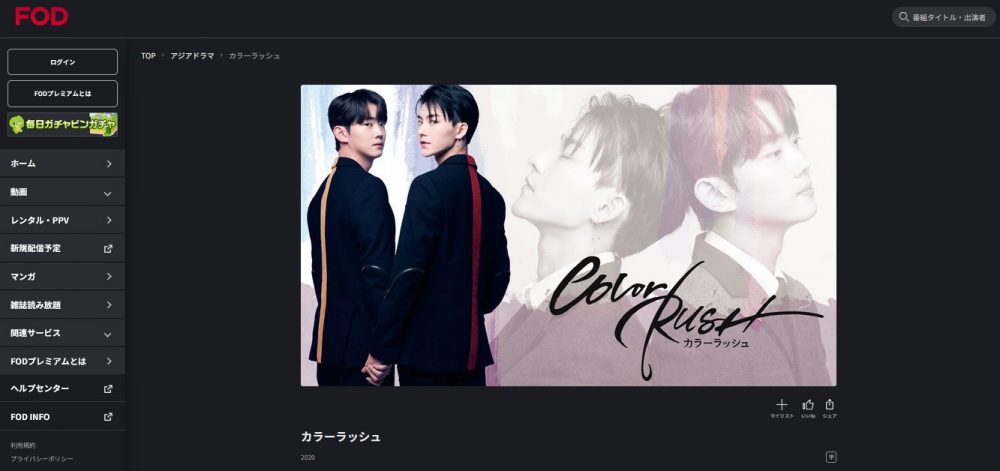
Task: Open 新規配信予定 external link
Action: (x=62, y=248)
